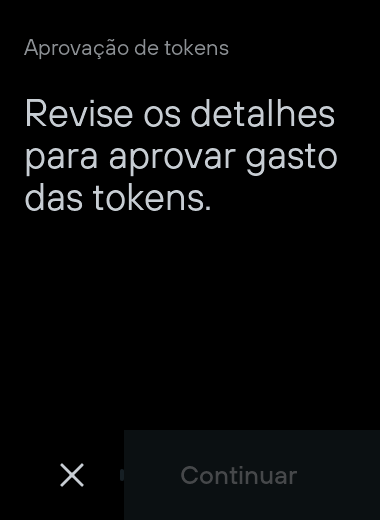Tap Continuar to review approval details
Viewport: 380px width, 520px height.
[252, 475]
